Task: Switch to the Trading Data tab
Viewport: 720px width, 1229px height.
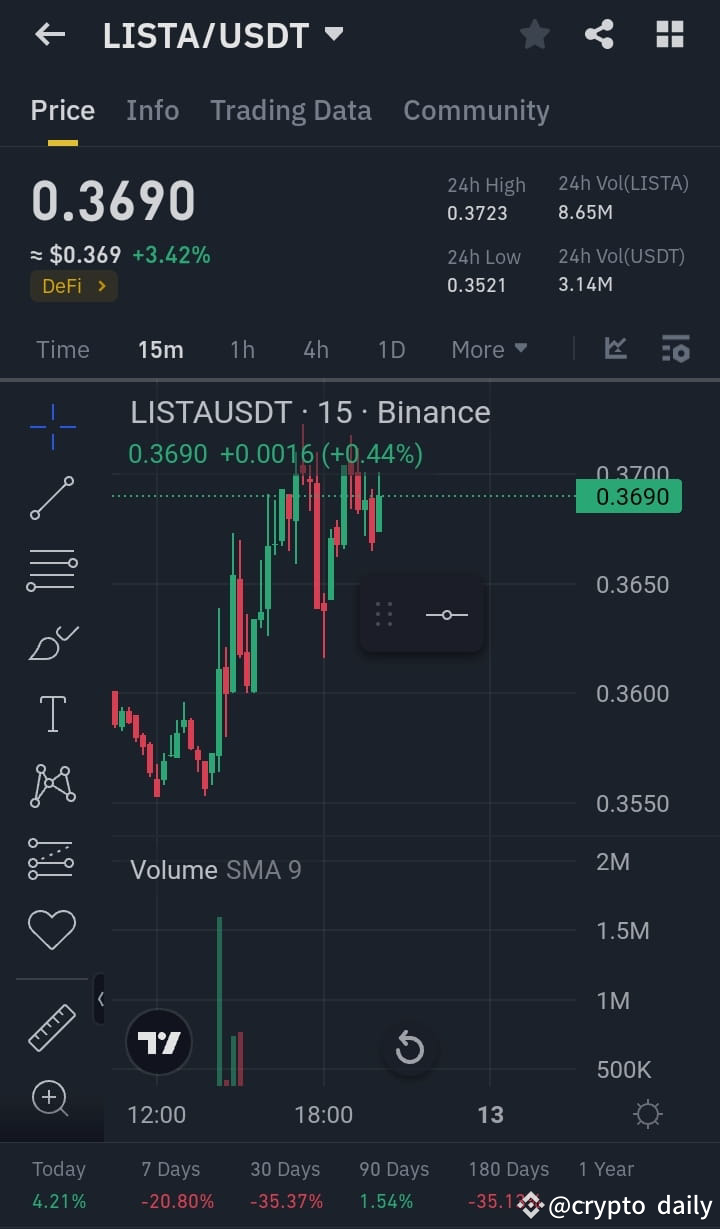Action: [x=290, y=110]
